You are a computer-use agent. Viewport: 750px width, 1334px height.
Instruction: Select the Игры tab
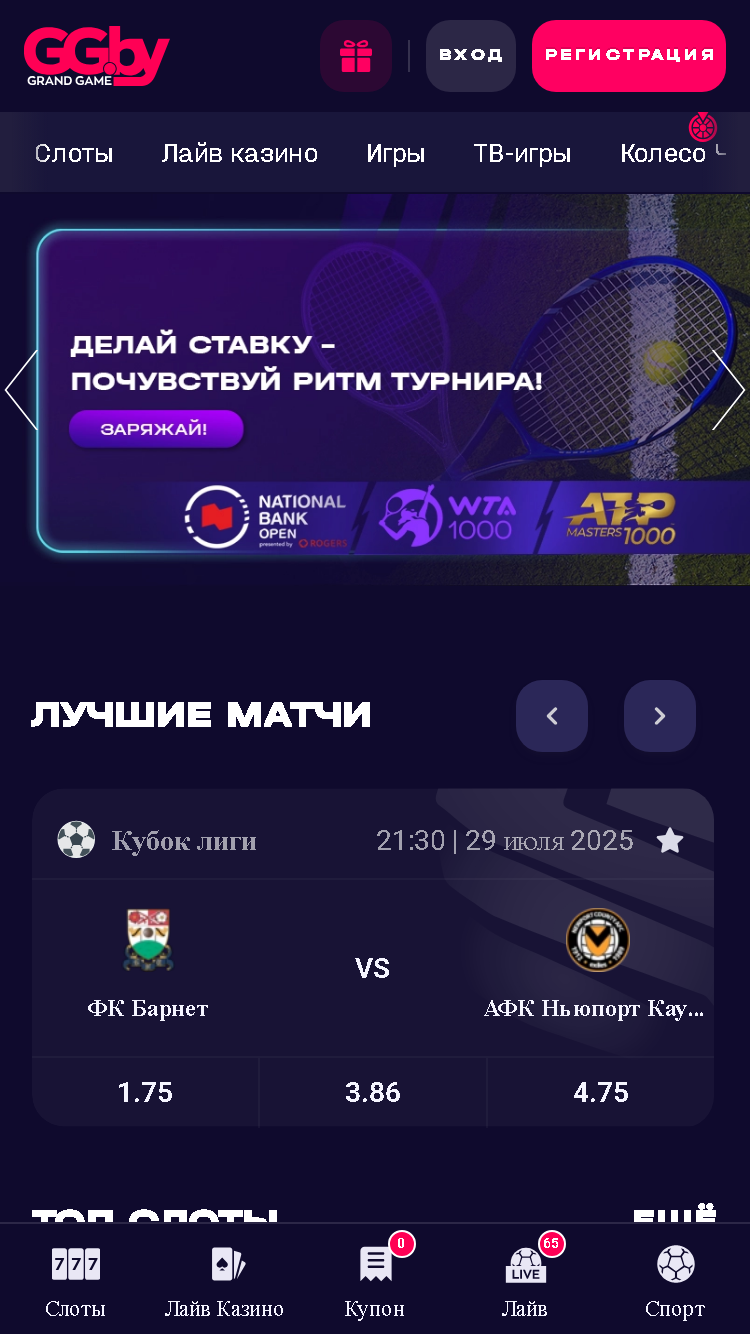pyautogui.click(x=396, y=153)
